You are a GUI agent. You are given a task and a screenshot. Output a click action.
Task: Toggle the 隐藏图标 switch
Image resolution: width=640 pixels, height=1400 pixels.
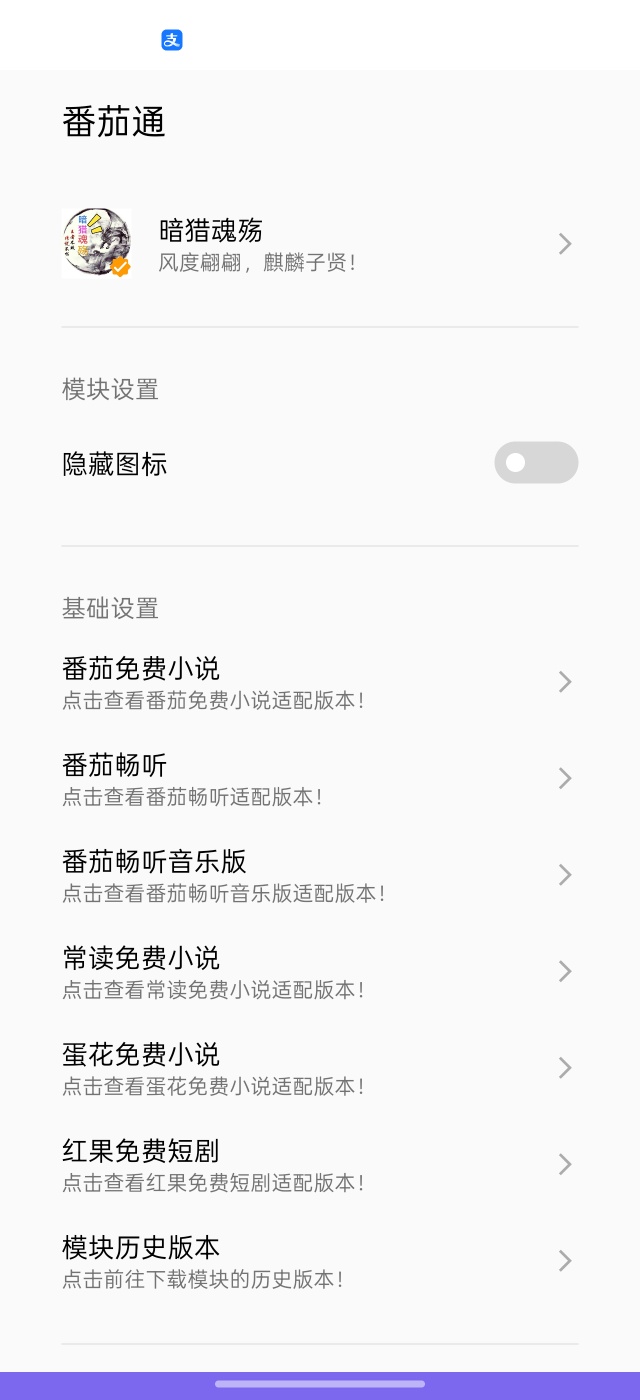coord(535,463)
